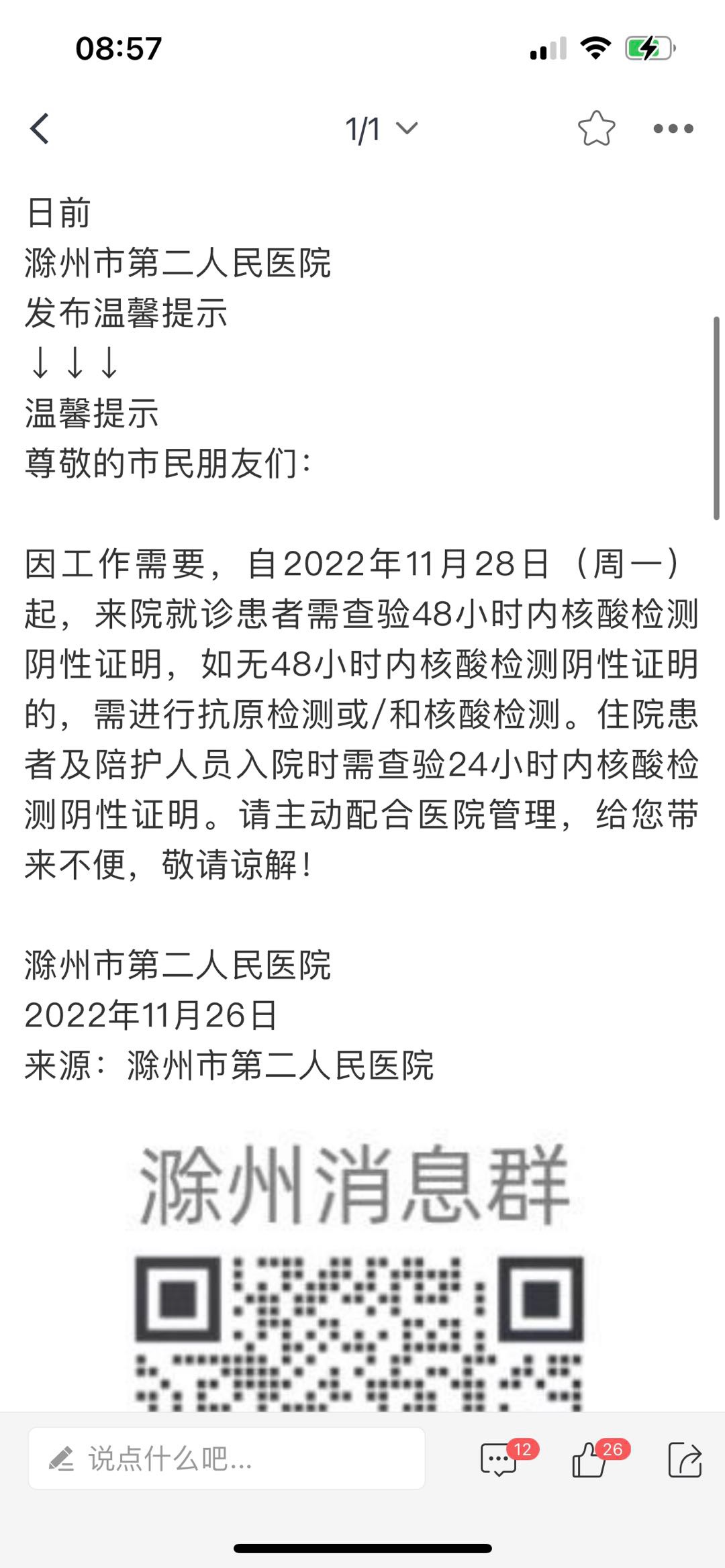Share this post via the share icon
This screenshot has width=725, height=1568.
click(685, 1459)
